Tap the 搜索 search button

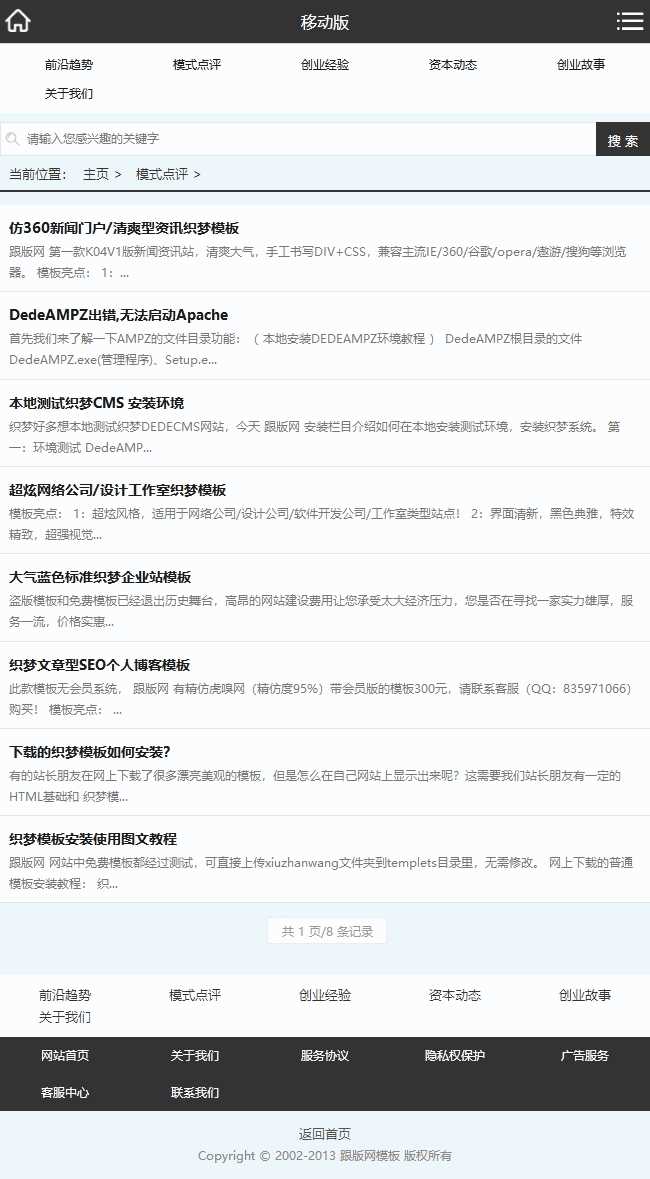[x=623, y=139]
